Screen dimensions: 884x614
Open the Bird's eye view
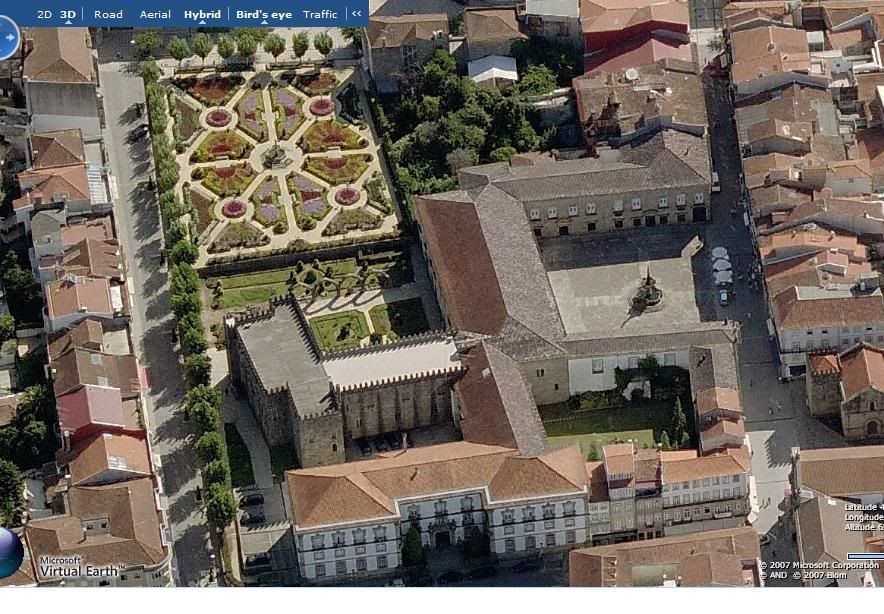coord(264,14)
